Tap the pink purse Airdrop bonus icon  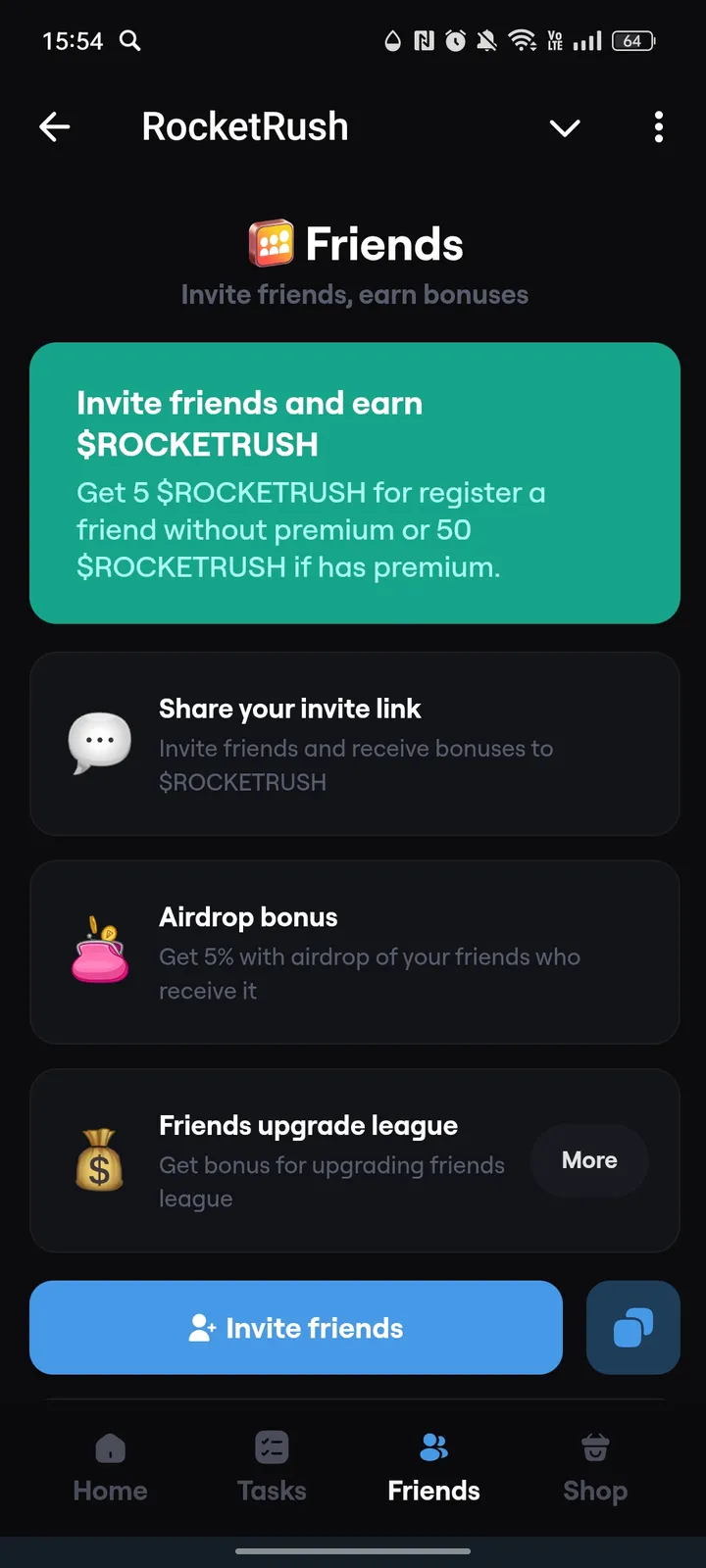tap(99, 952)
